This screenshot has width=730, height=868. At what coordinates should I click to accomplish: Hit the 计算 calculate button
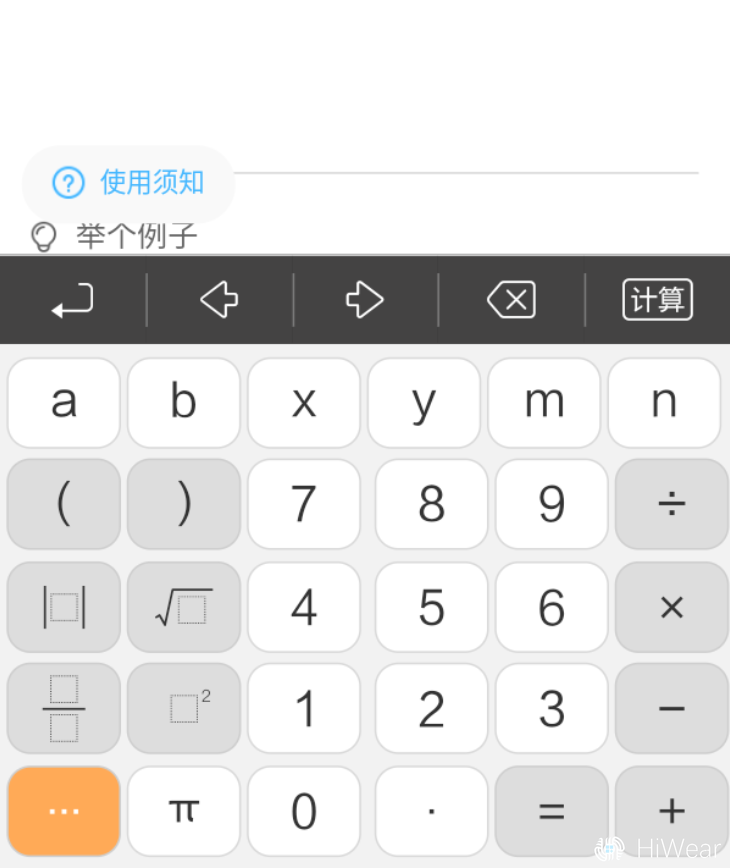657,300
